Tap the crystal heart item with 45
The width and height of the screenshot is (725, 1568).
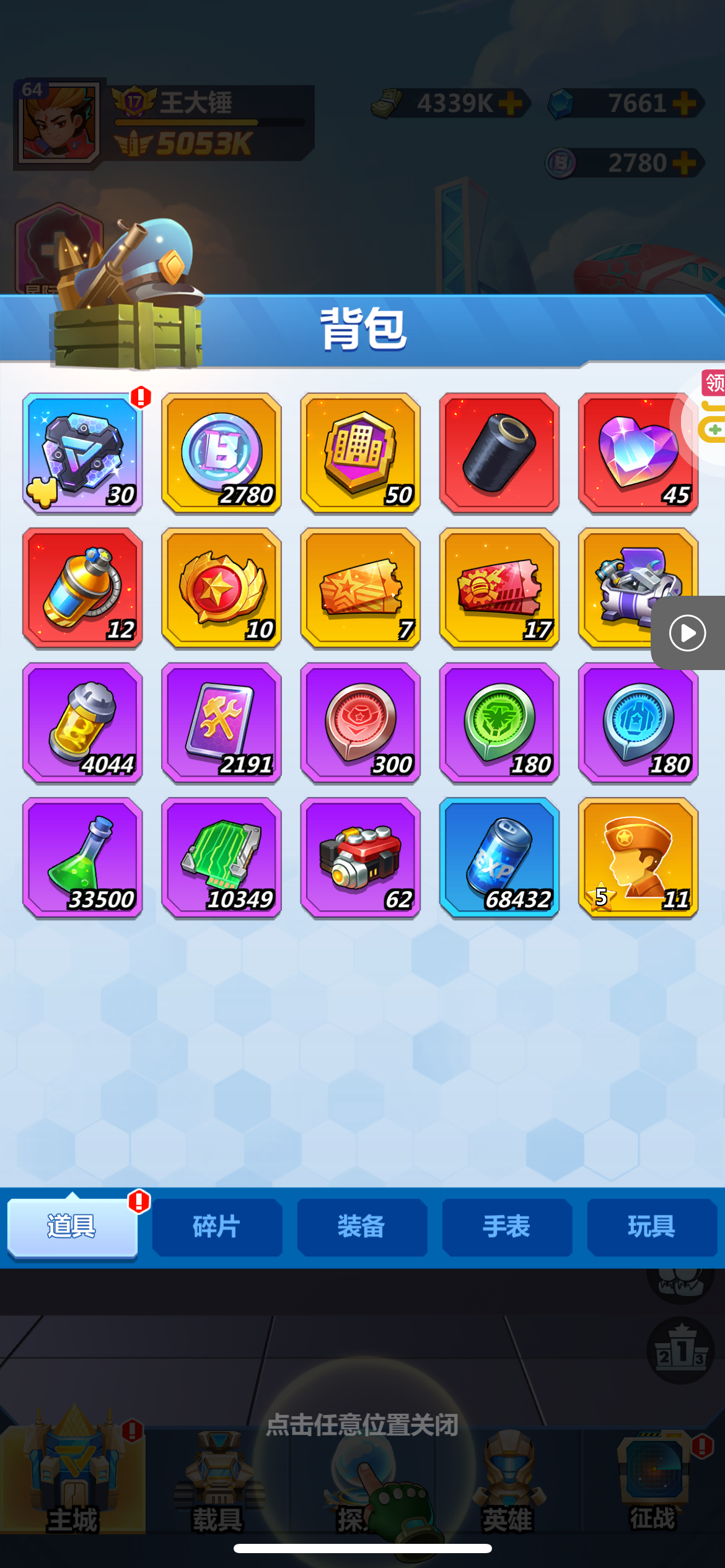(638, 453)
